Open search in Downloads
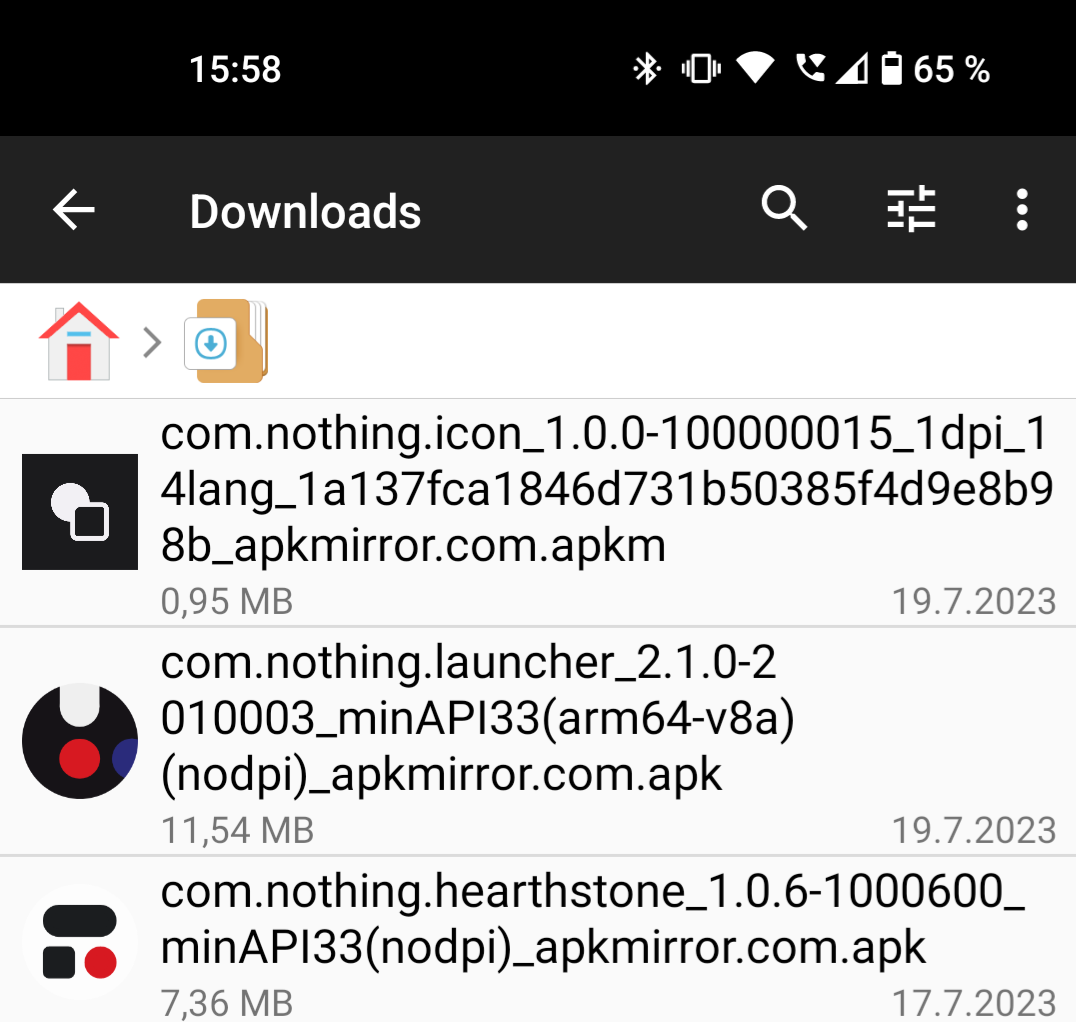The height and width of the screenshot is (1022, 1076). [x=784, y=210]
